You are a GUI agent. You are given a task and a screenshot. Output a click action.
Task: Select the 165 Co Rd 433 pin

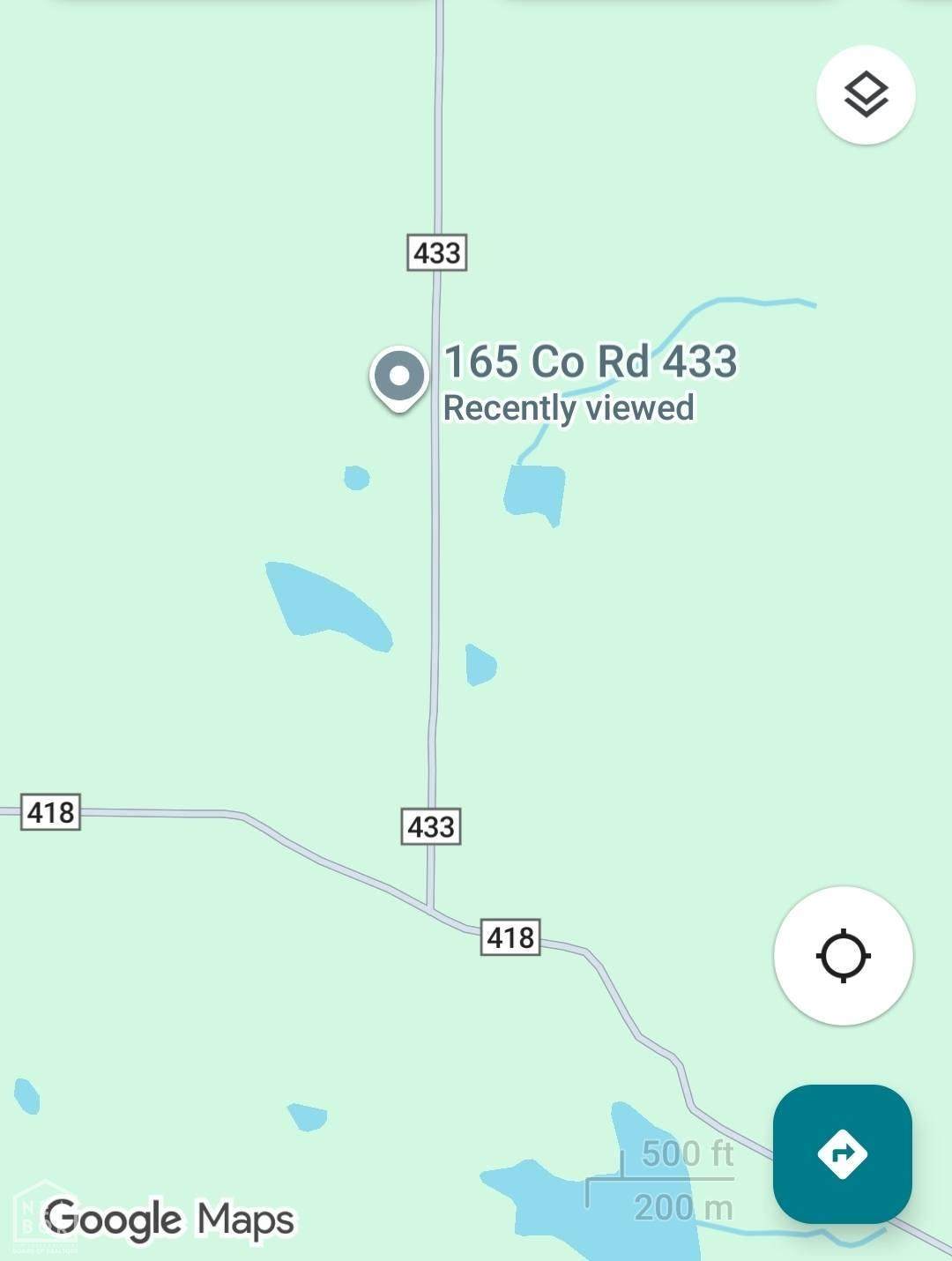(x=399, y=377)
